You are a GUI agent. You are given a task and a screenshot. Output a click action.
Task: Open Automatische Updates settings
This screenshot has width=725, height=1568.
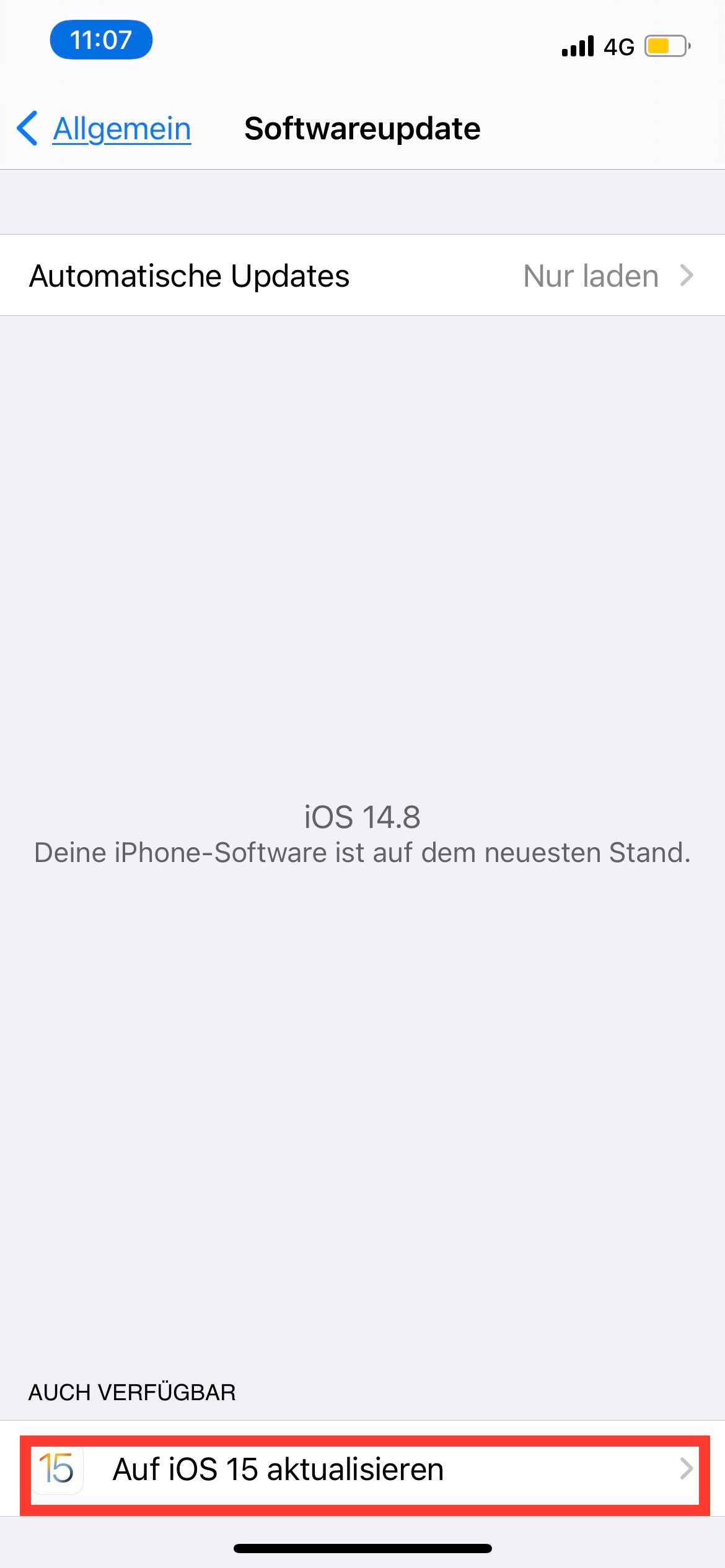tap(362, 276)
